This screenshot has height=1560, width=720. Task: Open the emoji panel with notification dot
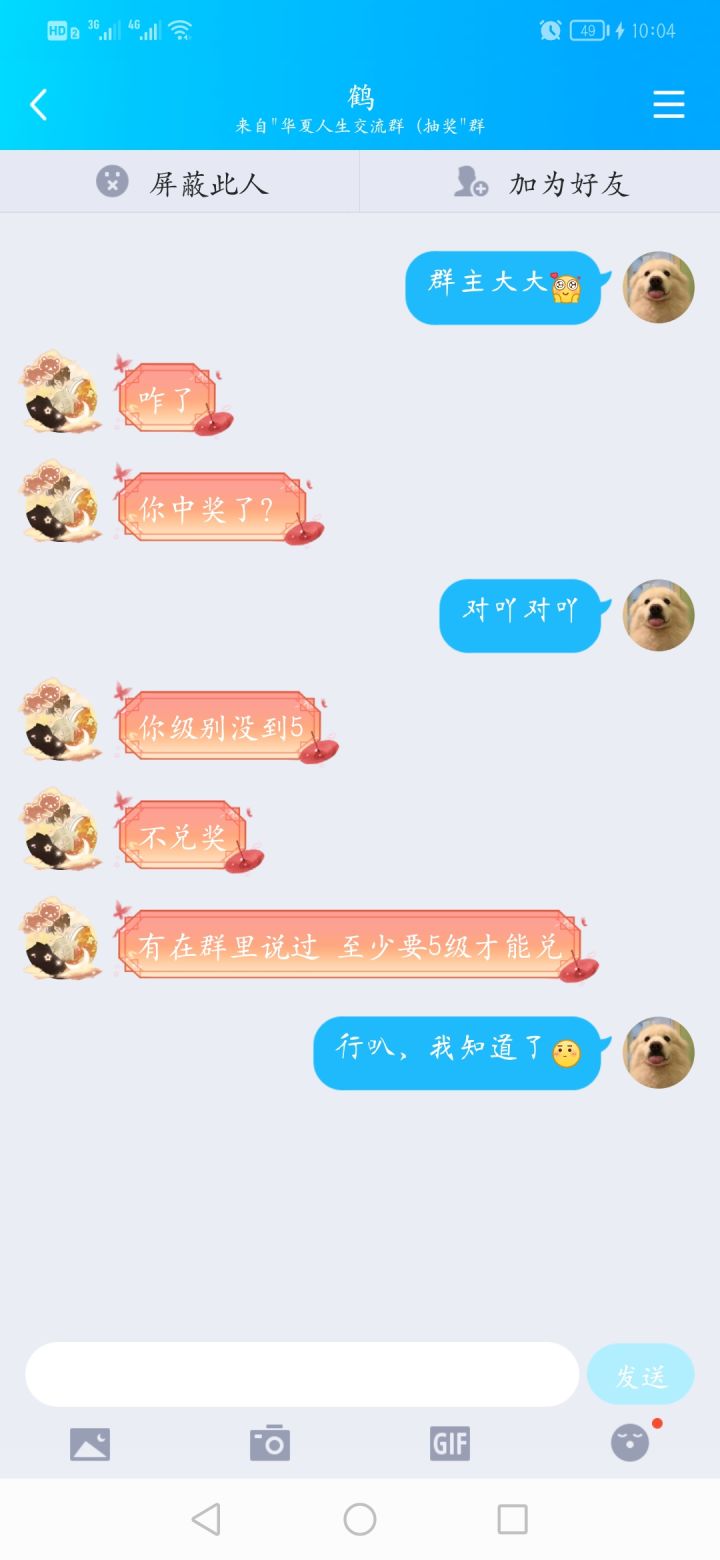tap(629, 1442)
